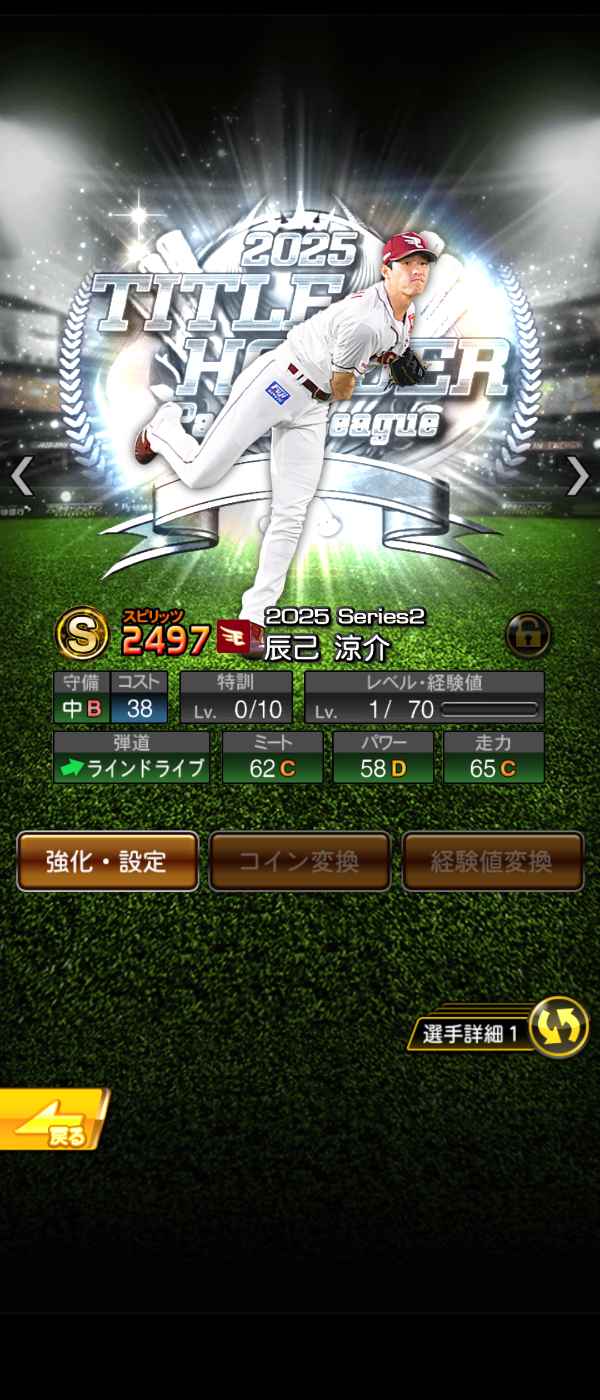Open the 強化・設定 menu
The width and height of the screenshot is (600, 1400).
[x=107, y=861]
